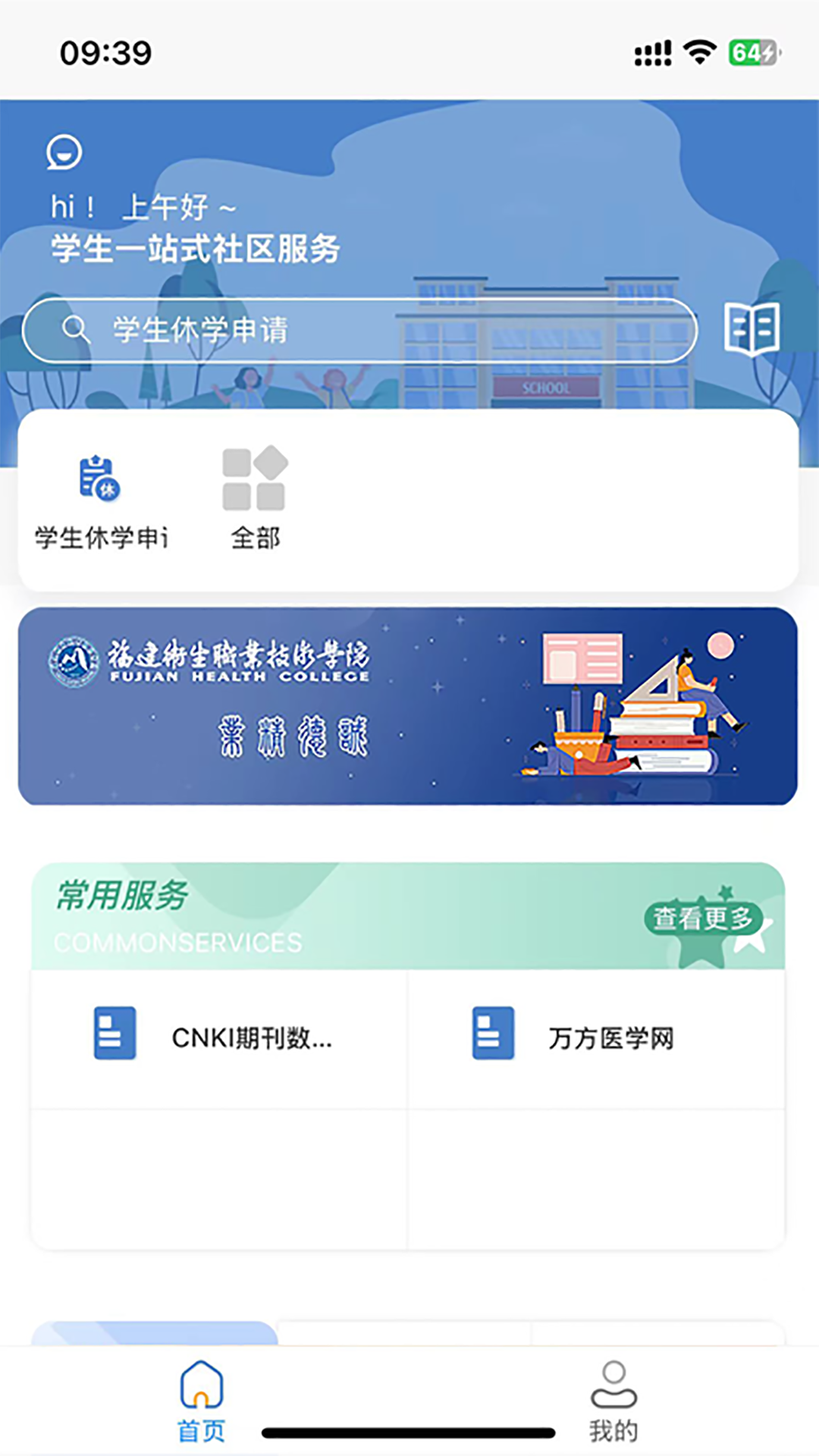The image size is (819, 1456).
Task: Select the 学生休学申请 service icon
Action: point(99,478)
